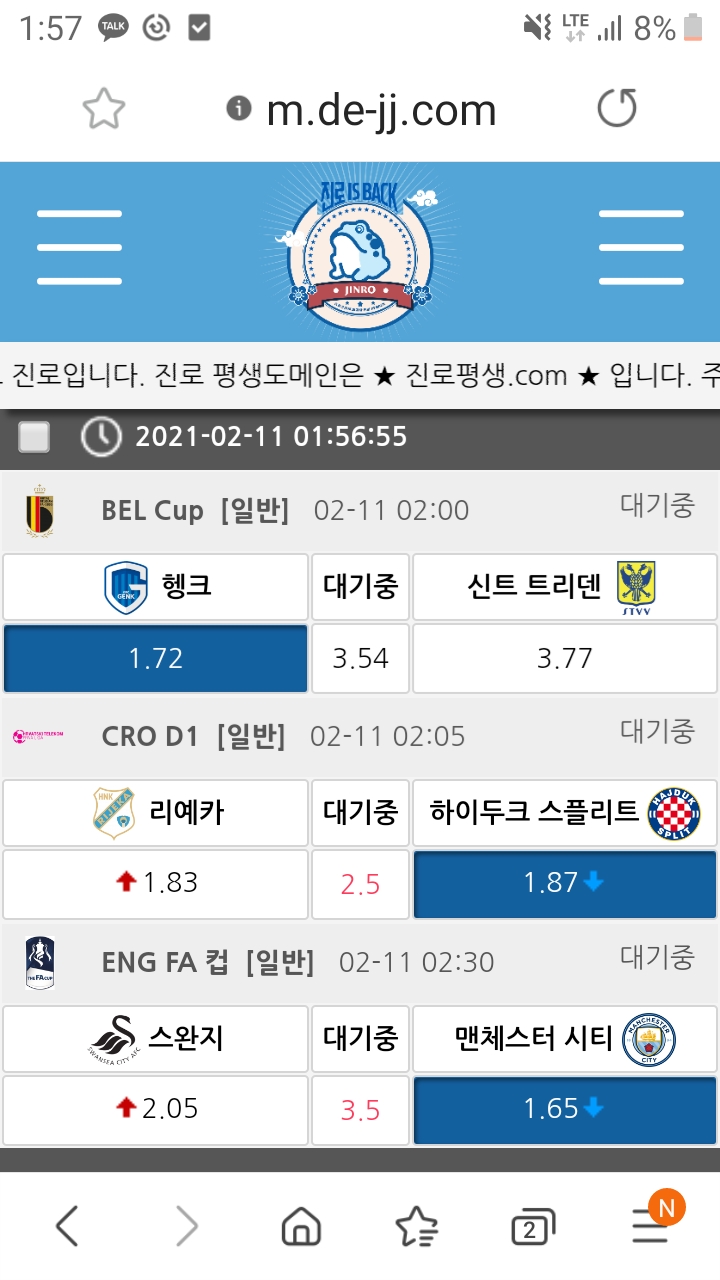Open the right hamburger menu
This screenshot has height=1280, width=720.
pos(641,246)
